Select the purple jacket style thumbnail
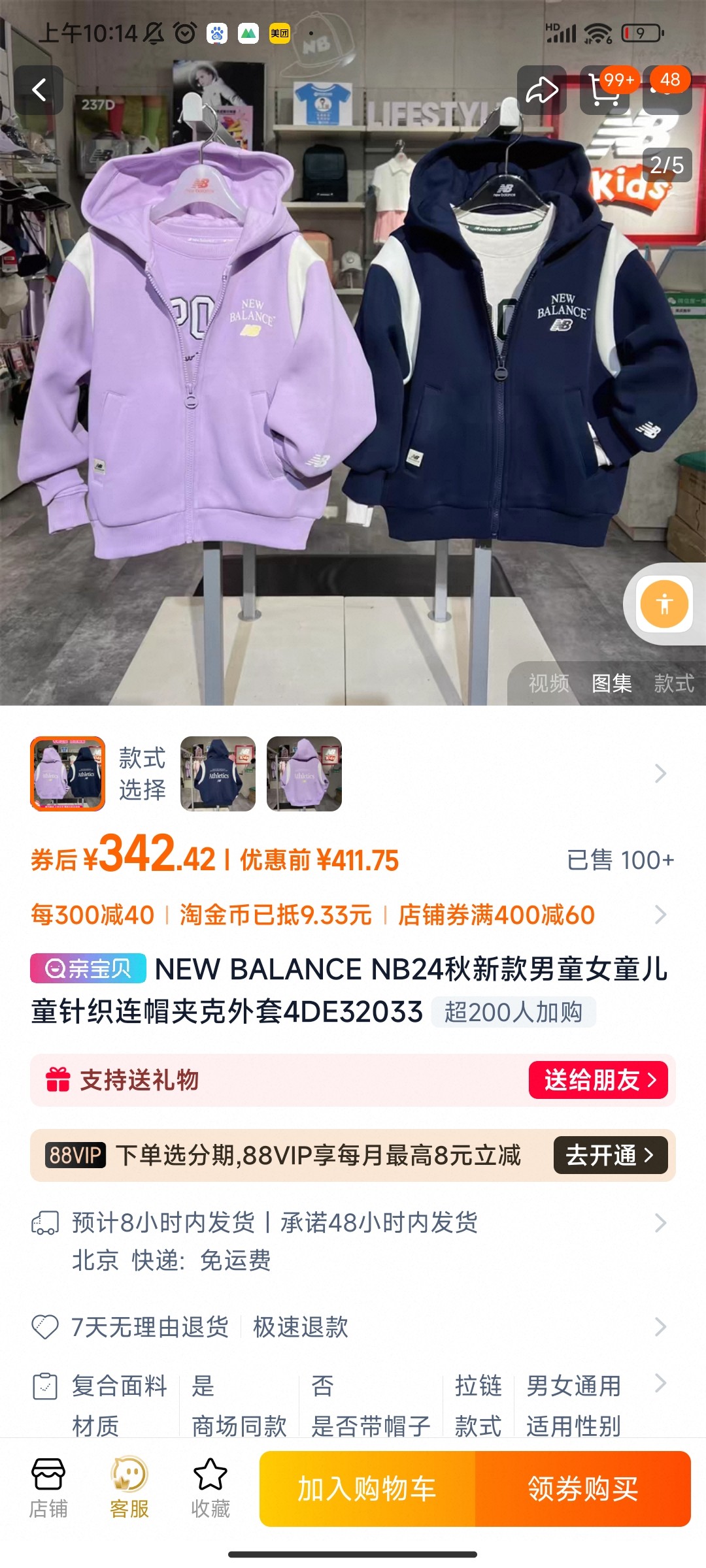Screen dimensions: 706x1568 click(x=304, y=774)
